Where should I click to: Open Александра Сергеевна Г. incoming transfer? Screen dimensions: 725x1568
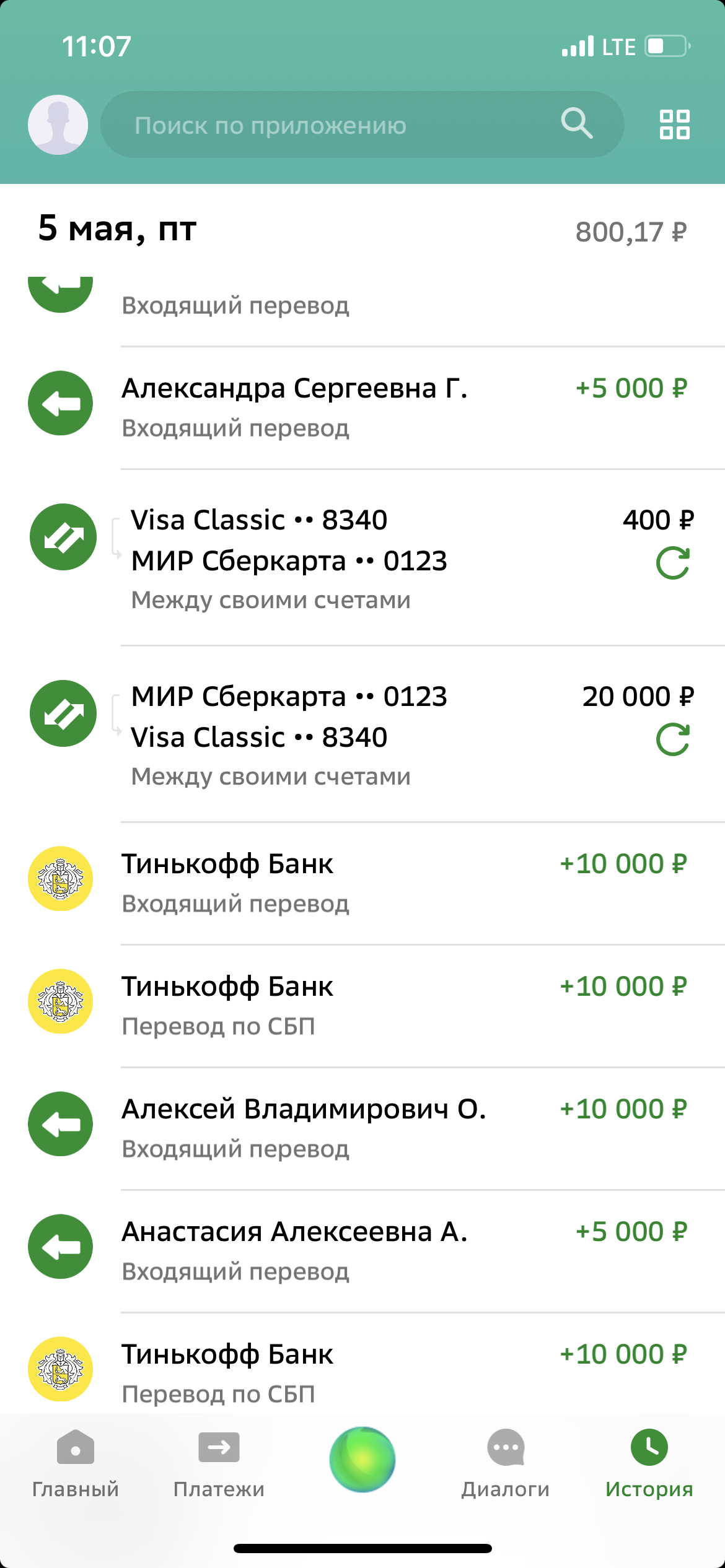click(362, 407)
